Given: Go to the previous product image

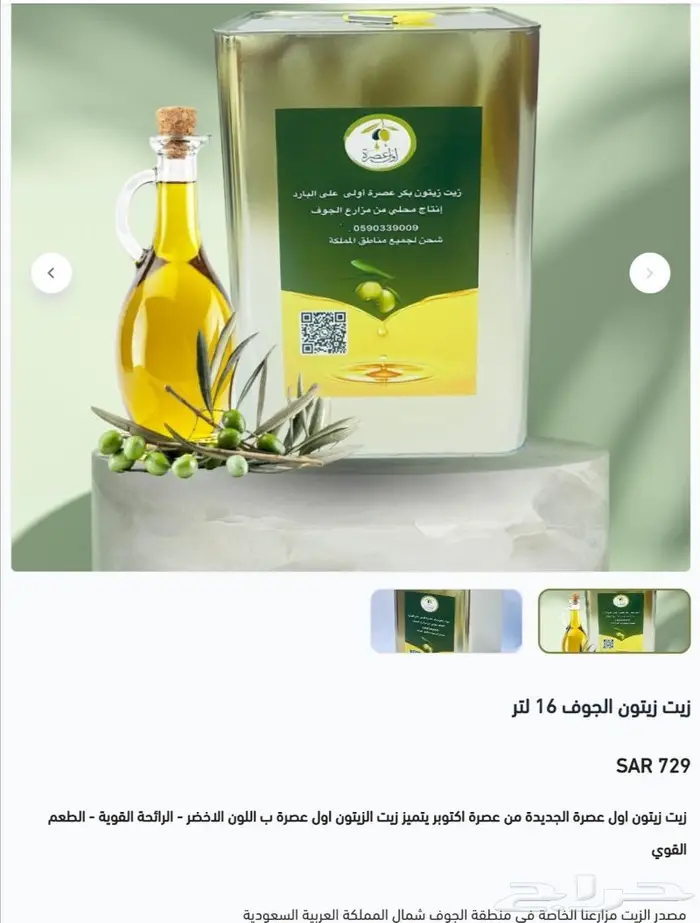Looking at the screenshot, I should [51, 273].
